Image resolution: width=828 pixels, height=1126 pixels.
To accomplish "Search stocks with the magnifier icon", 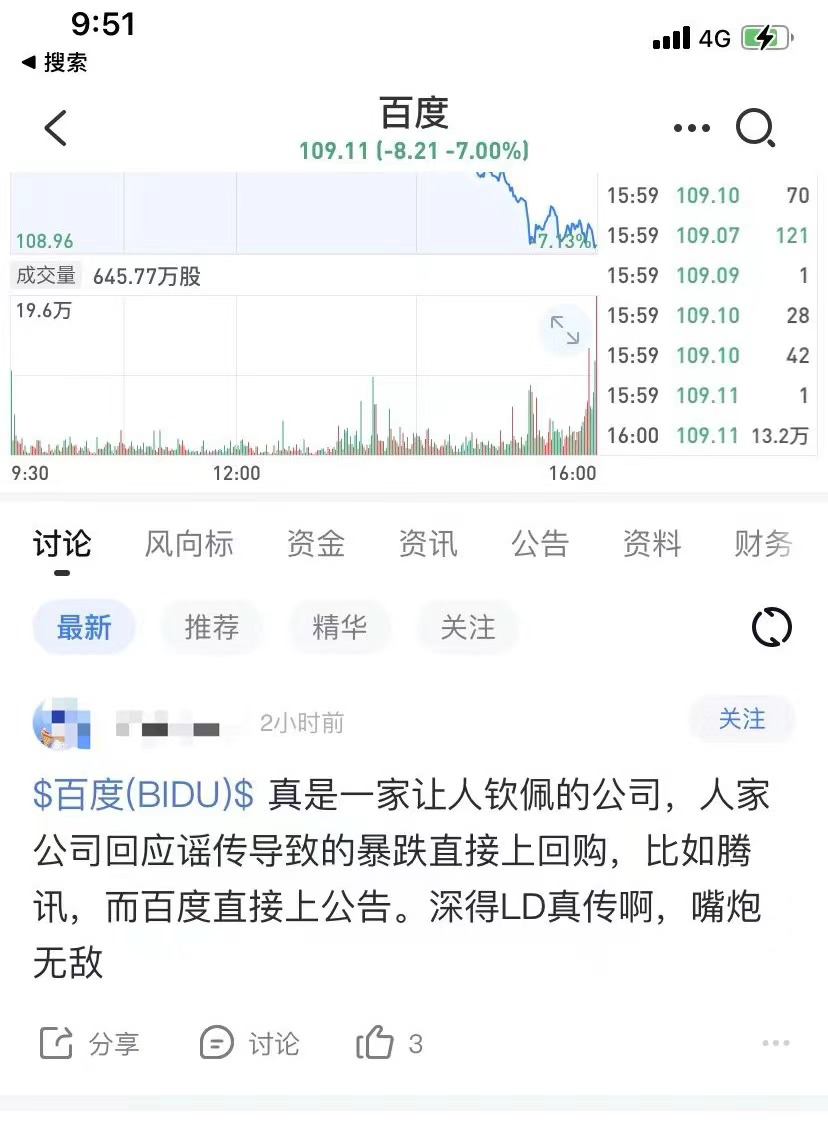I will click(x=755, y=129).
